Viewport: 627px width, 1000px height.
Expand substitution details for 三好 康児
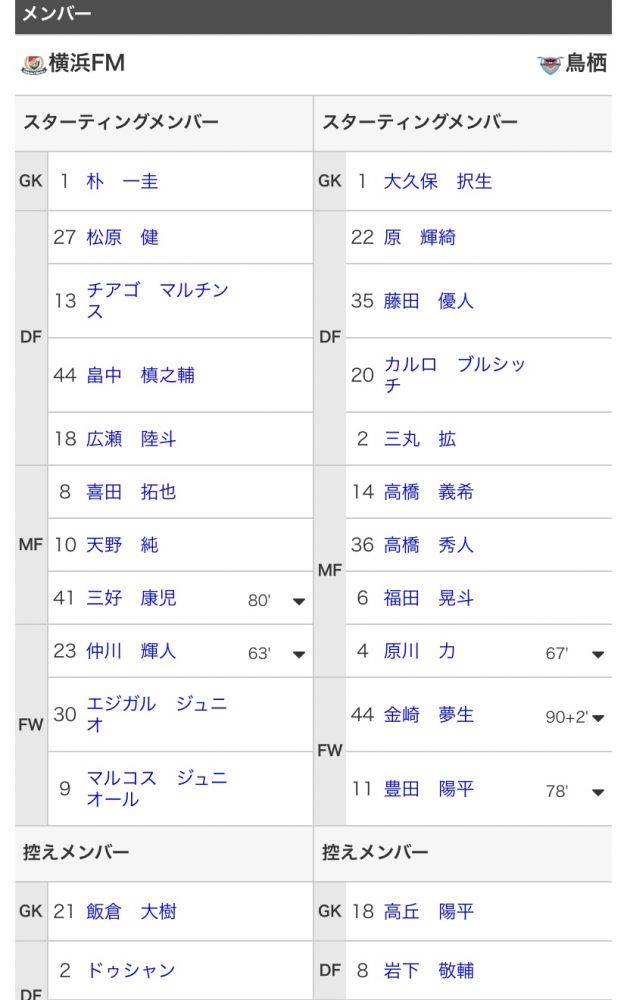[298, 601]
